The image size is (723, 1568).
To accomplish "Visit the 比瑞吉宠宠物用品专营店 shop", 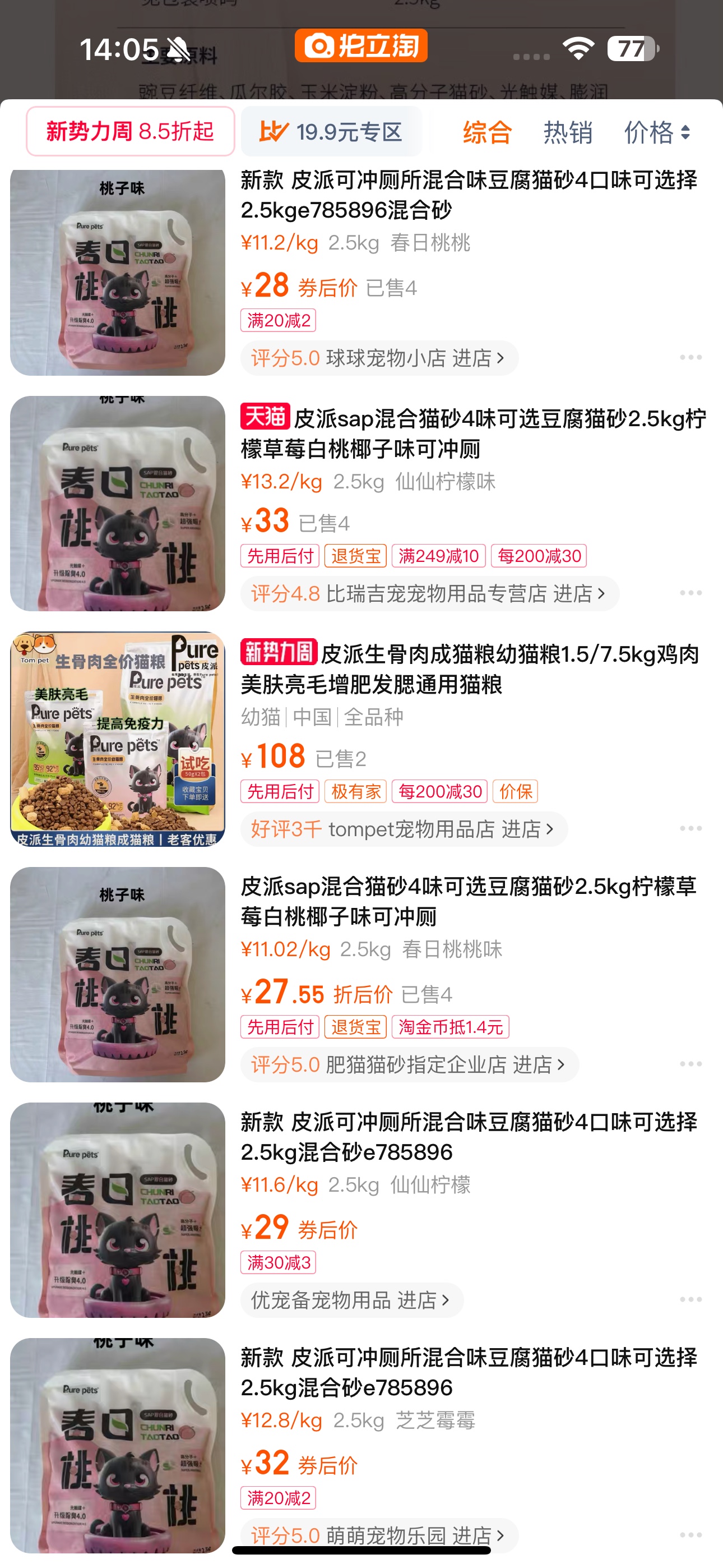I will (430, 593).
